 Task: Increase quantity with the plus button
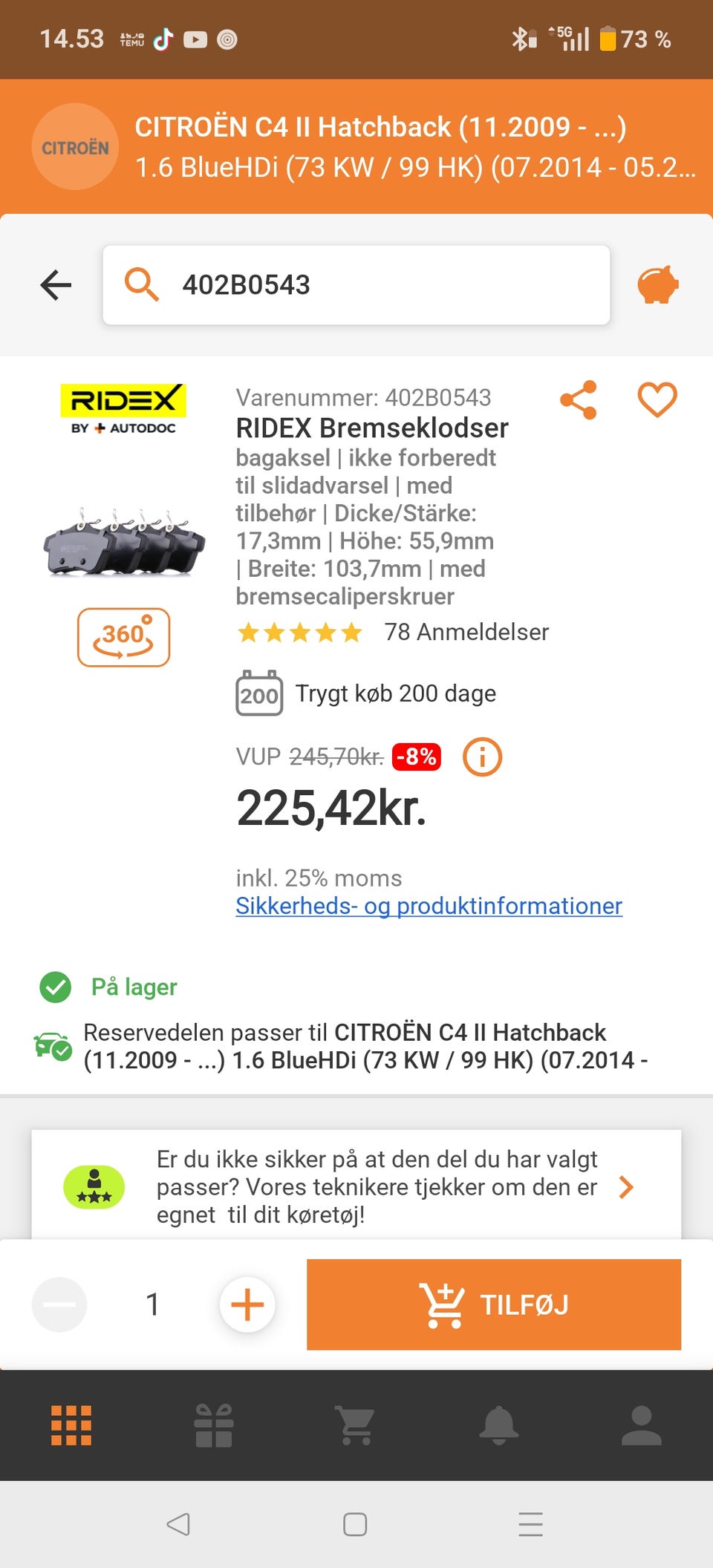point(247,1304)
